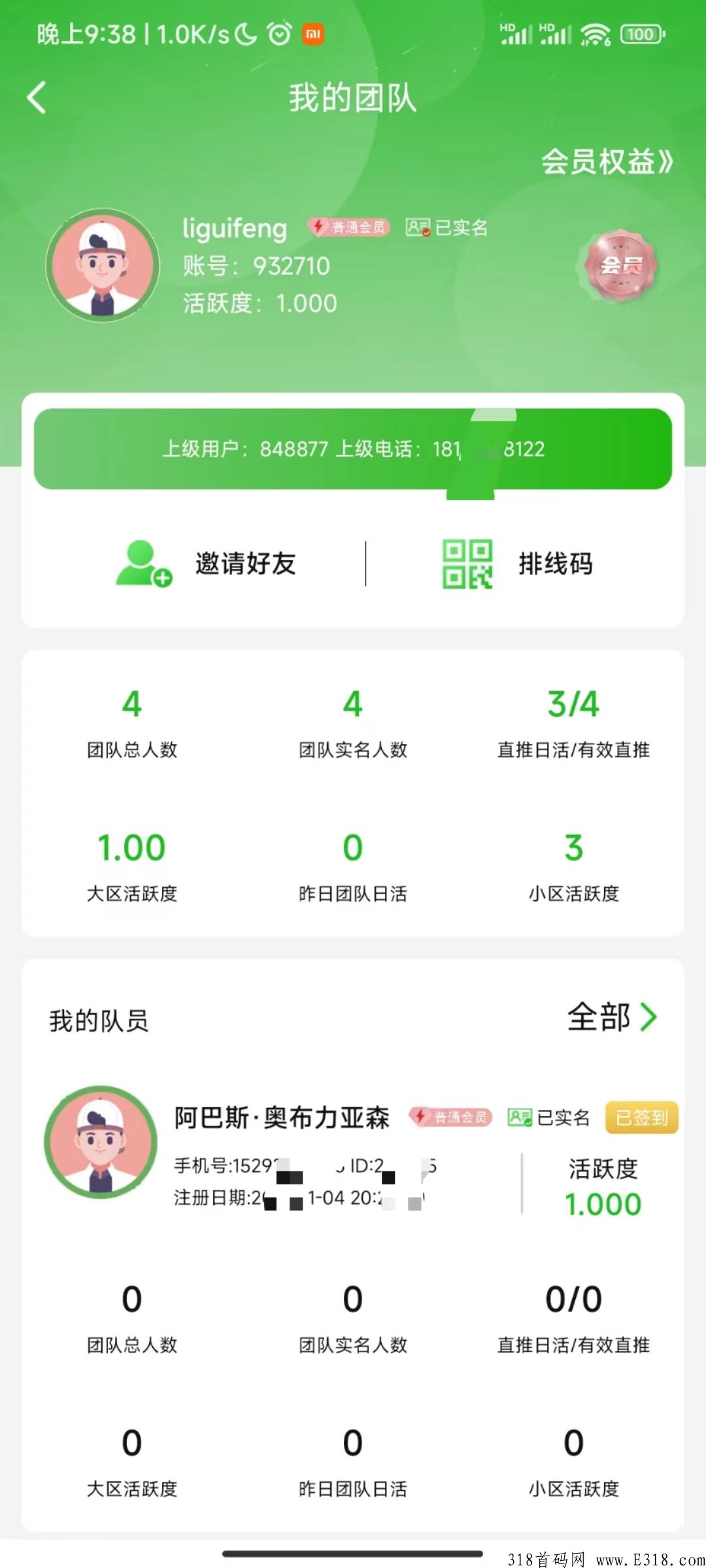Open the 我的队员 section header
This screenshot has height=1568, width=706.
tap(99, 1017)
